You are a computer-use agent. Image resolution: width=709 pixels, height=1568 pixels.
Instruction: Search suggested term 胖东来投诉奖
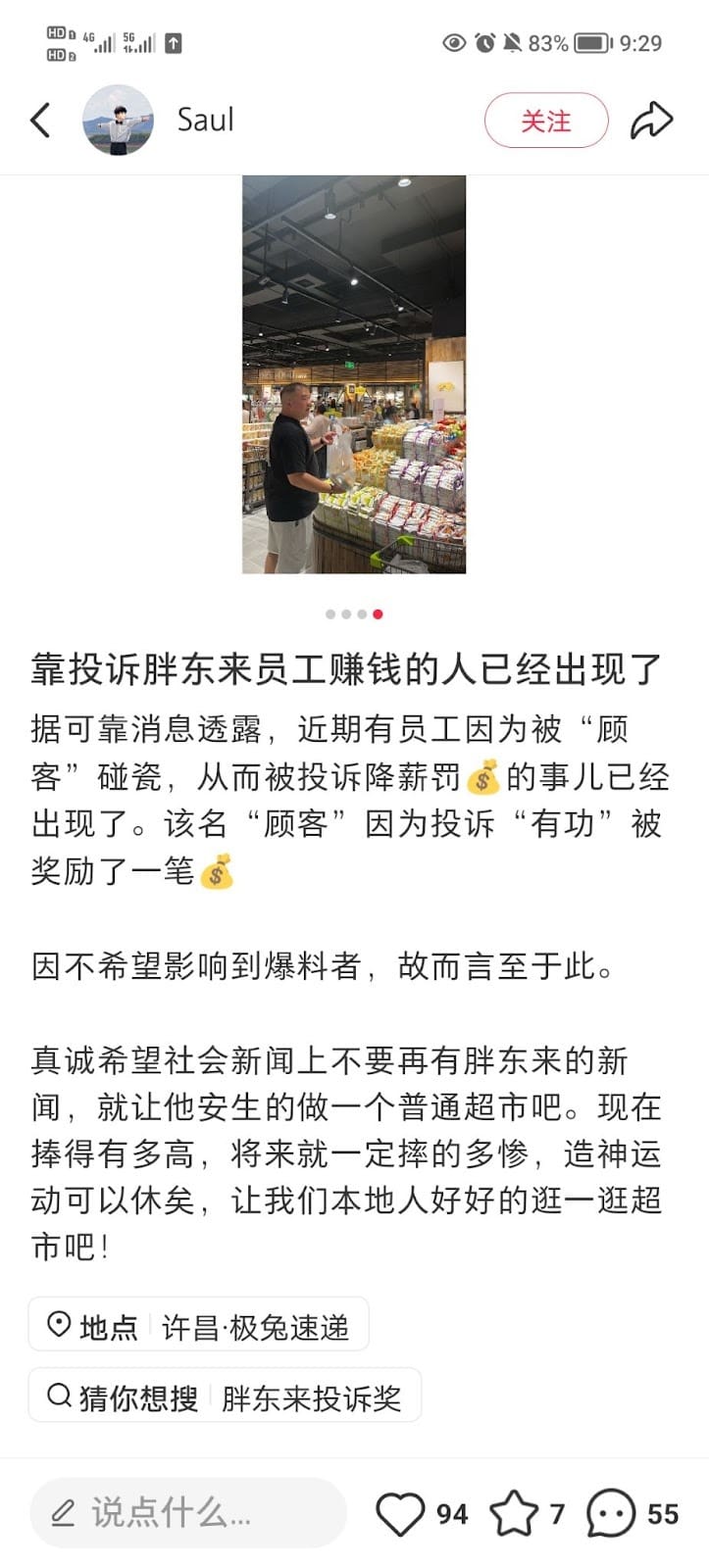pyautogui.click(x=226, y=1396)
